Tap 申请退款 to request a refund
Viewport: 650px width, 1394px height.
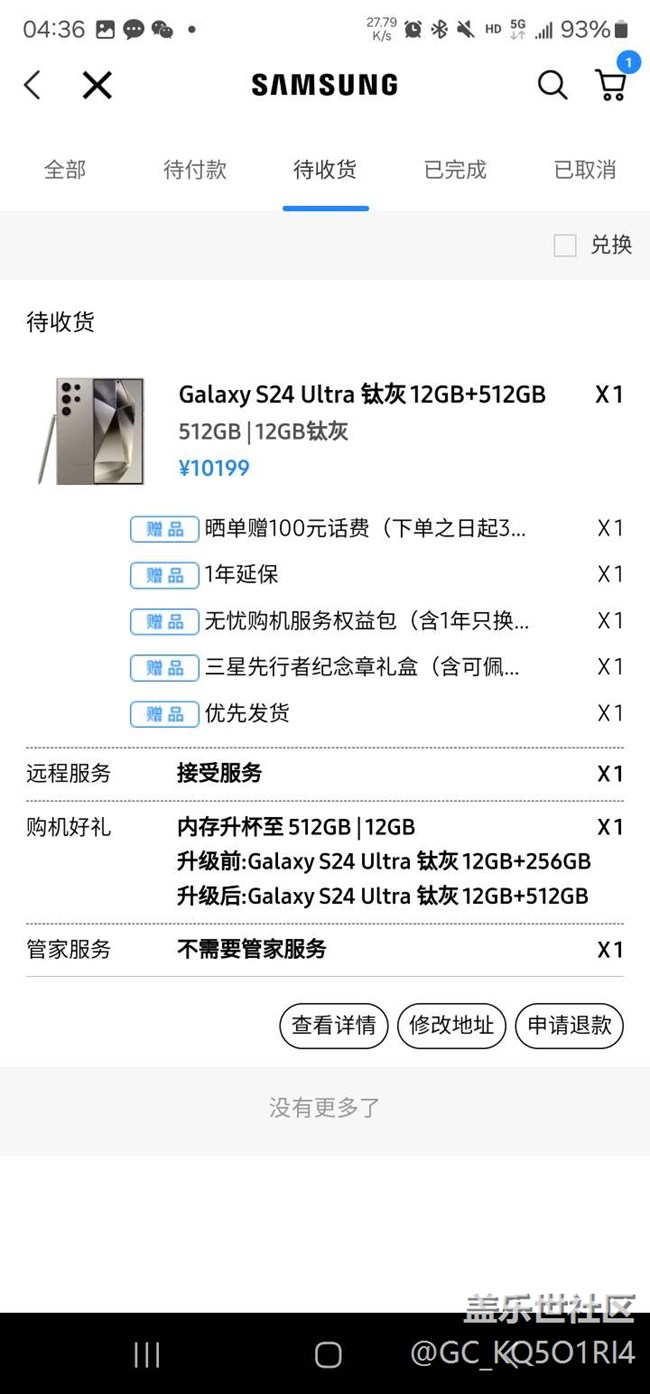569,1026
